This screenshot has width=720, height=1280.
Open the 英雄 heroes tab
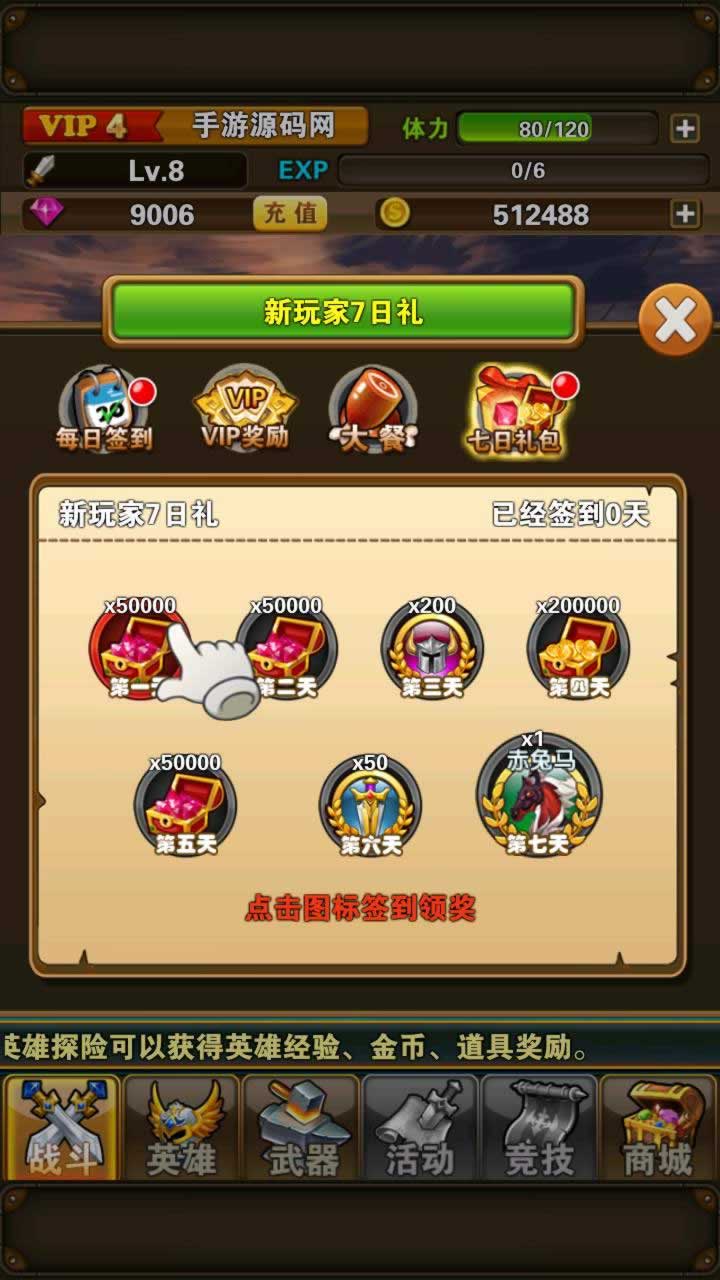[x=181, y=1128]
